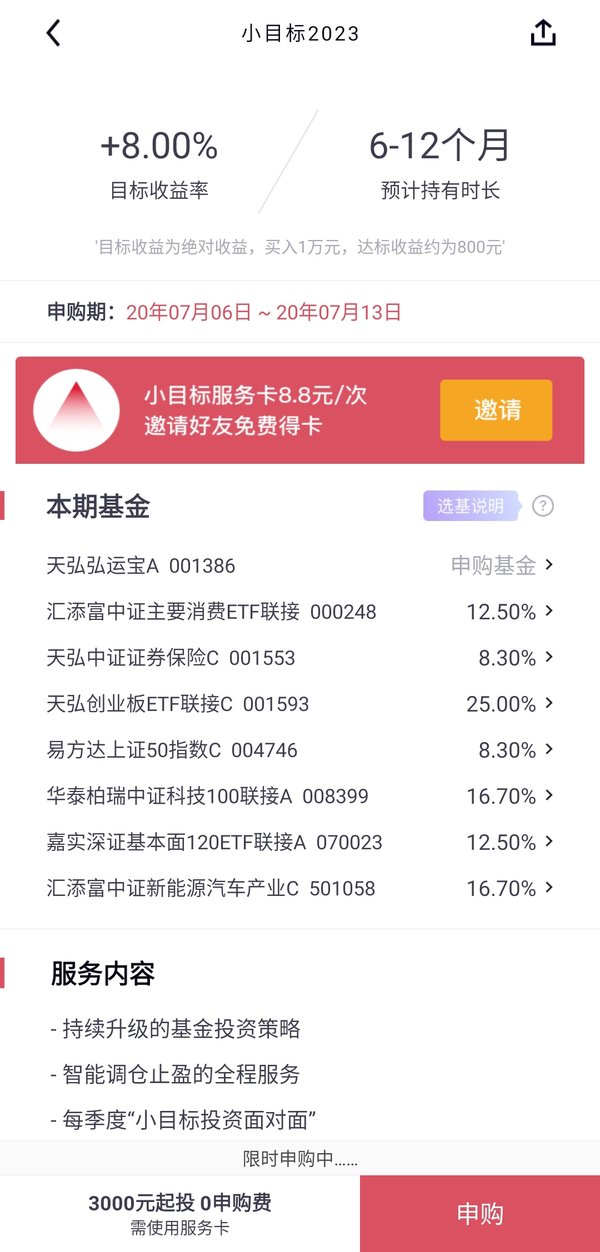This screenshot has width=600, height=1252.
Task: Select 天弘创业板ETF联接C 001593
Action: coord(300,704)
